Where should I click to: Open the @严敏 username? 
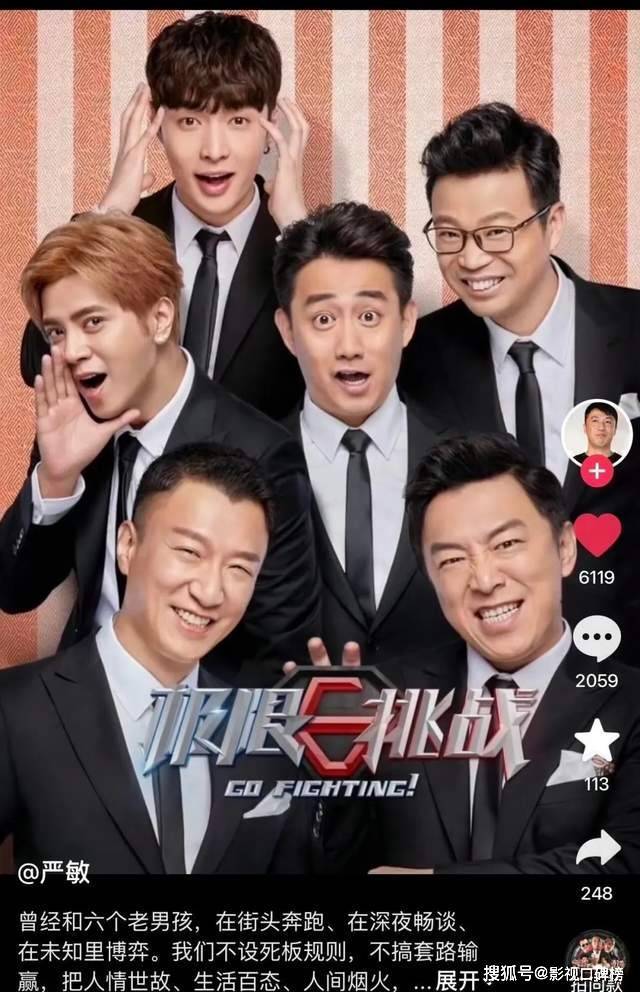[54, 872]
